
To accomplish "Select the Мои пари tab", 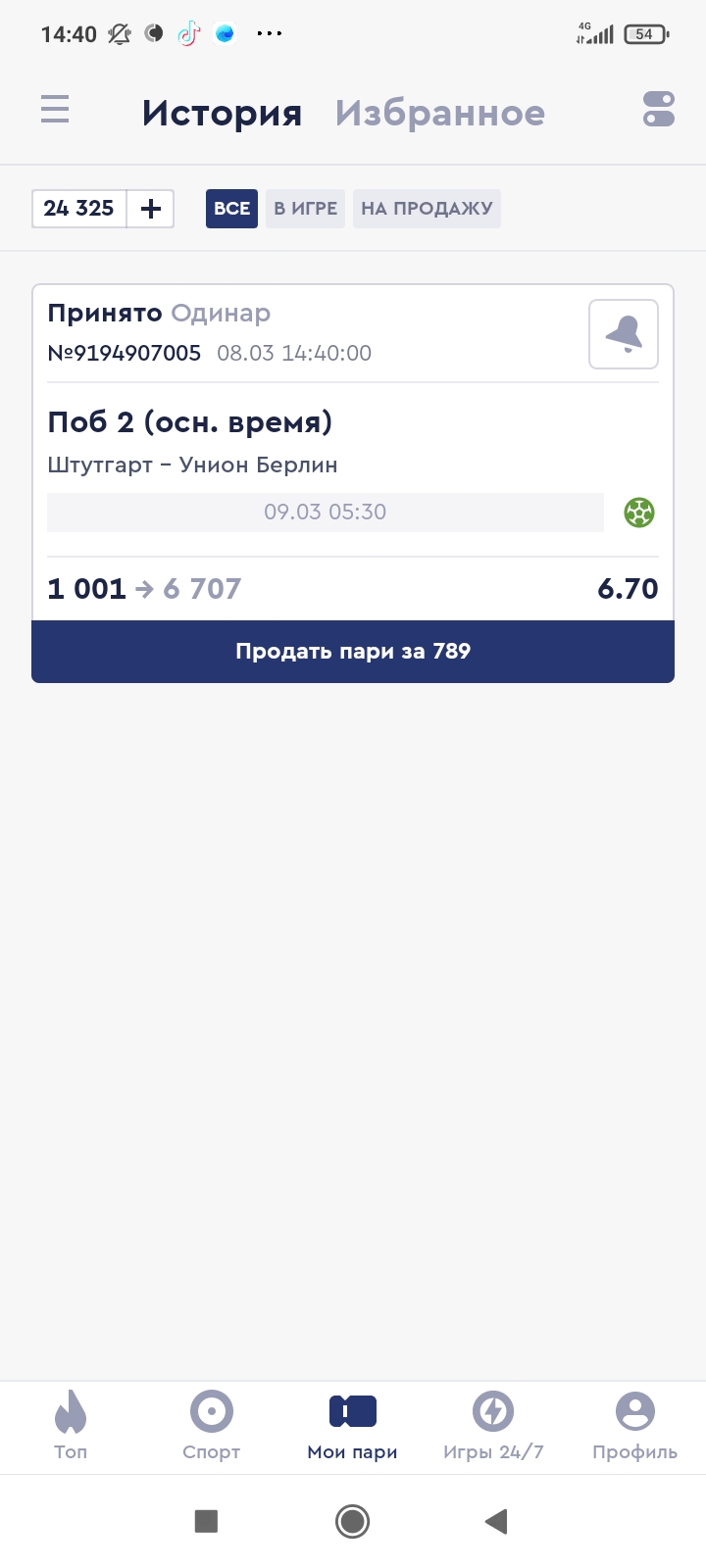I will click(x=353, y=1426).
